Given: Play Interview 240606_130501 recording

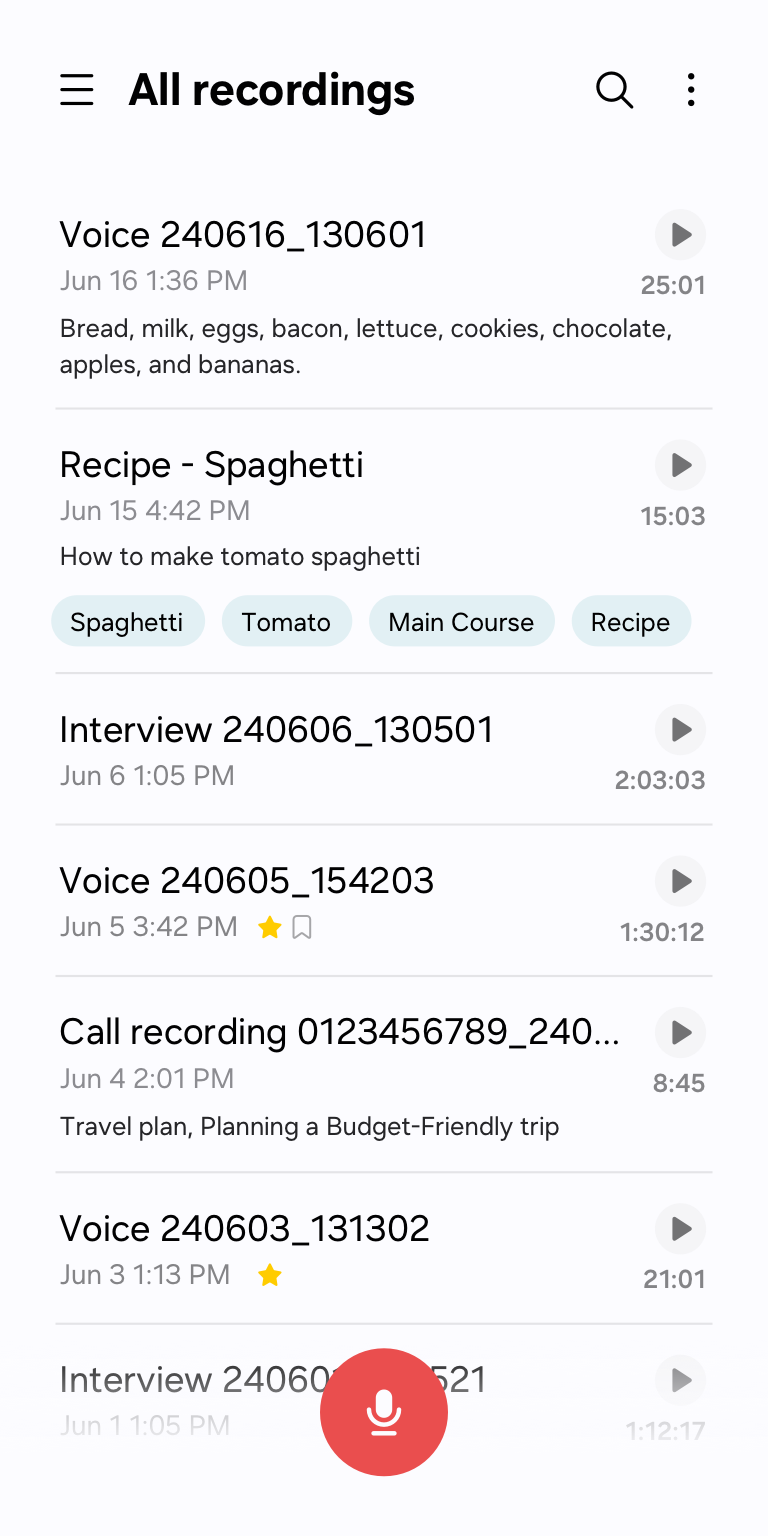Looking at the screenshot, I should coord(680,730).
